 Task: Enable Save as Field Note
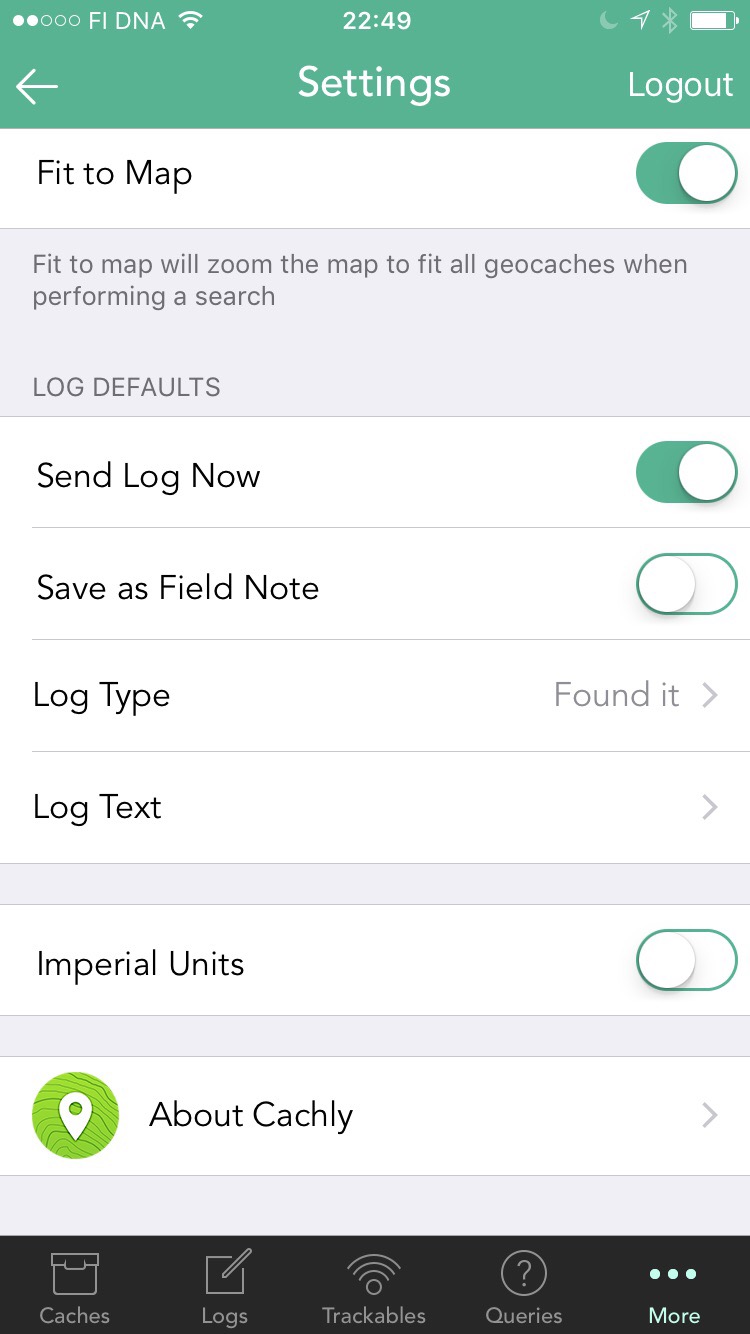click(686, 584)
